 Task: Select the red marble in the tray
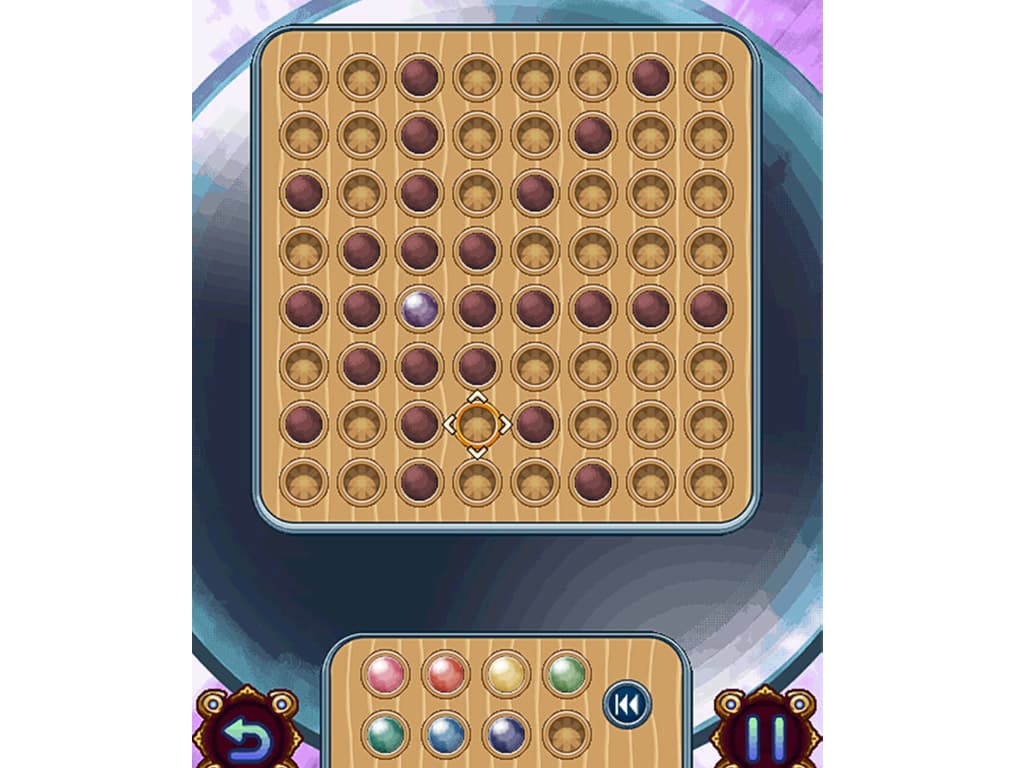pos(446,675)
